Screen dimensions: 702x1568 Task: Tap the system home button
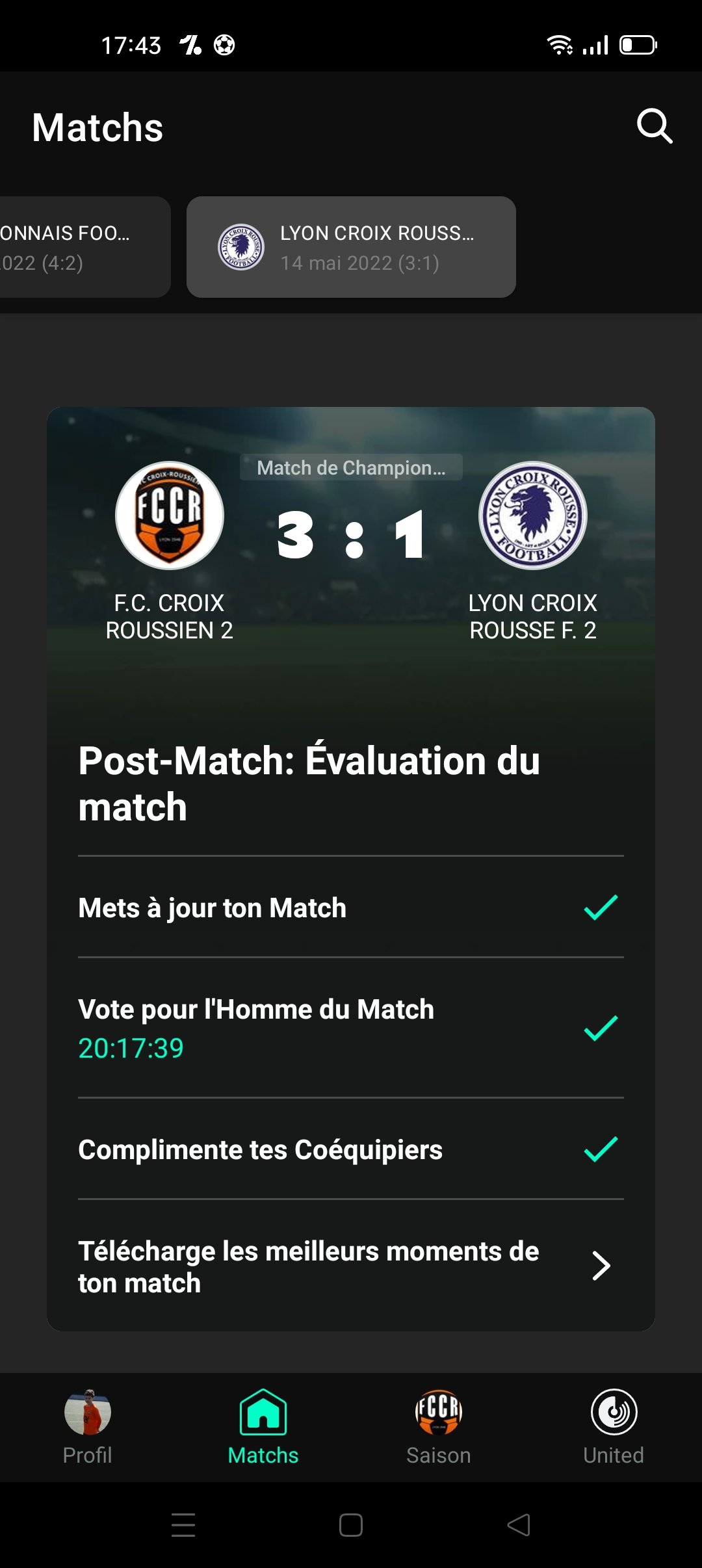point(351,1525)
